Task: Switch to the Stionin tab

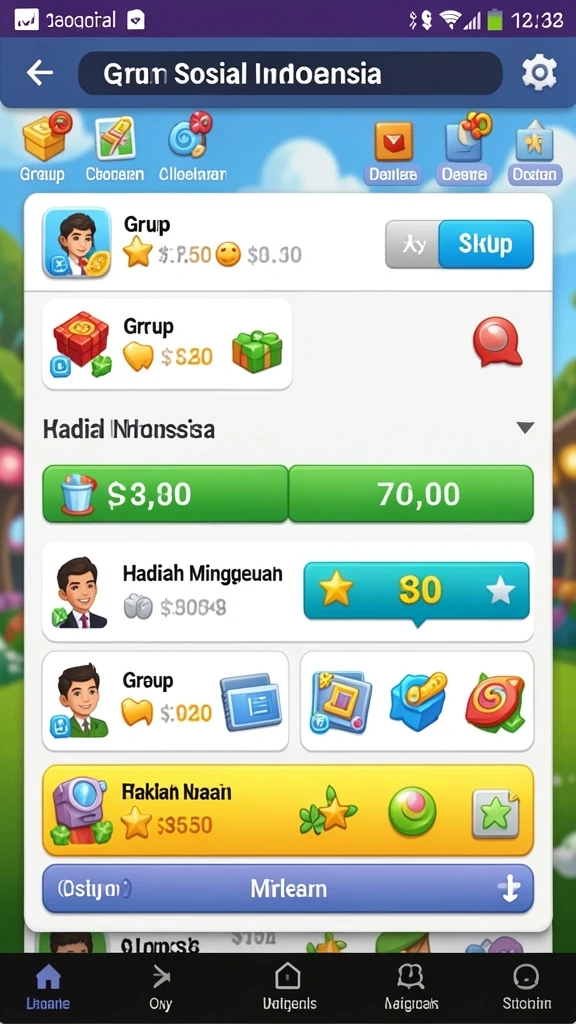Action: point(526,988)
